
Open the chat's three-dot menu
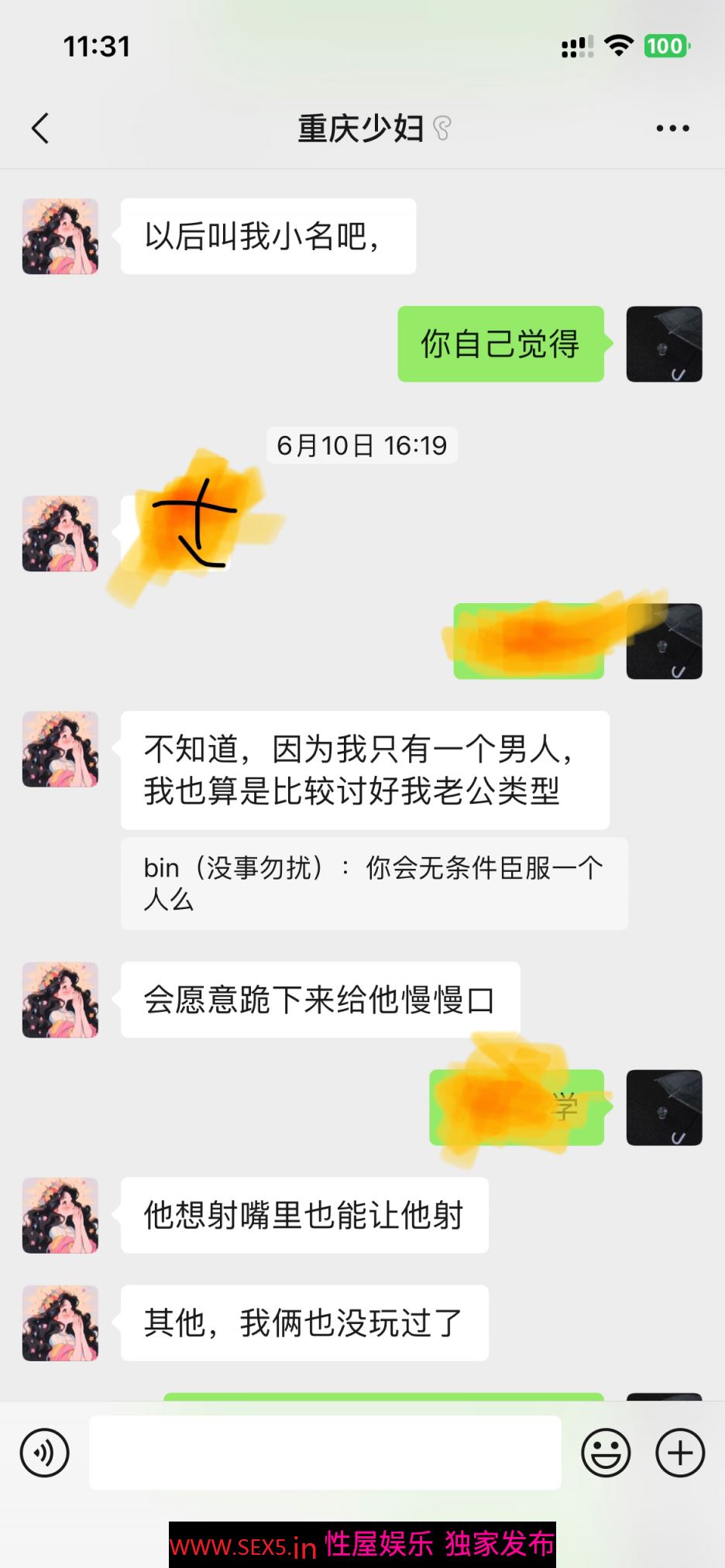pos(672,129)
